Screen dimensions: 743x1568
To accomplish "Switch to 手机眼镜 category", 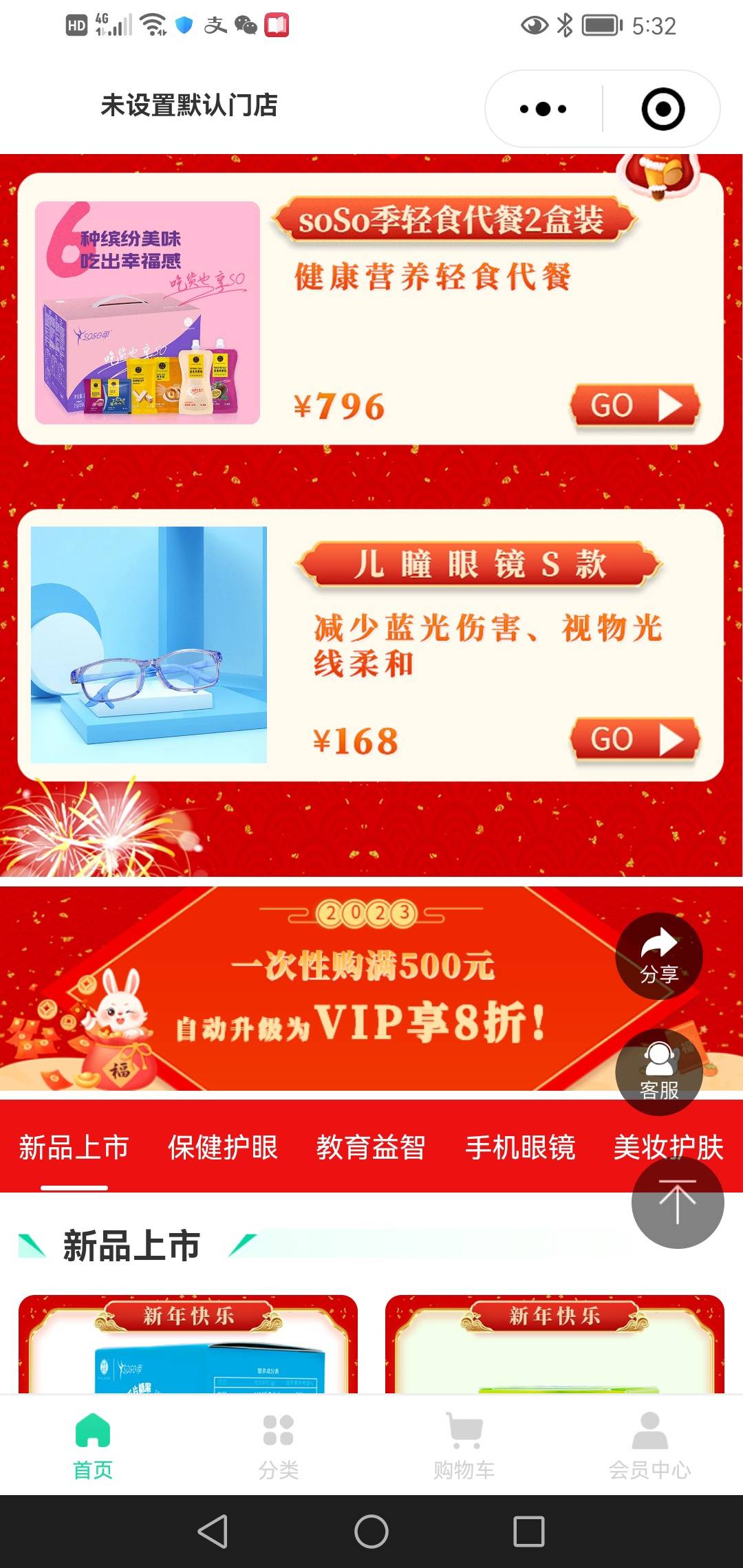I will coord(520,1147).
